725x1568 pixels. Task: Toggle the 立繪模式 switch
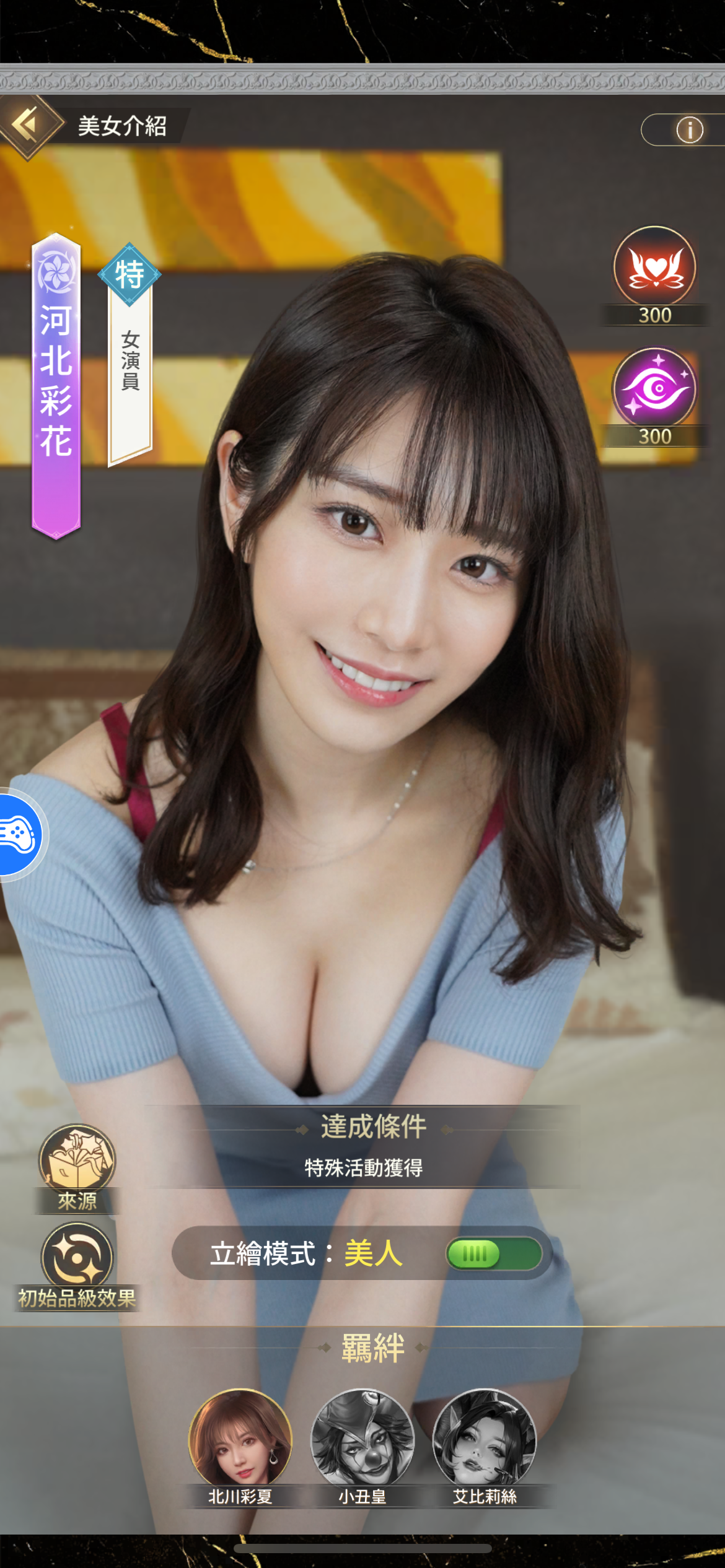click(x=493, y=1254)
